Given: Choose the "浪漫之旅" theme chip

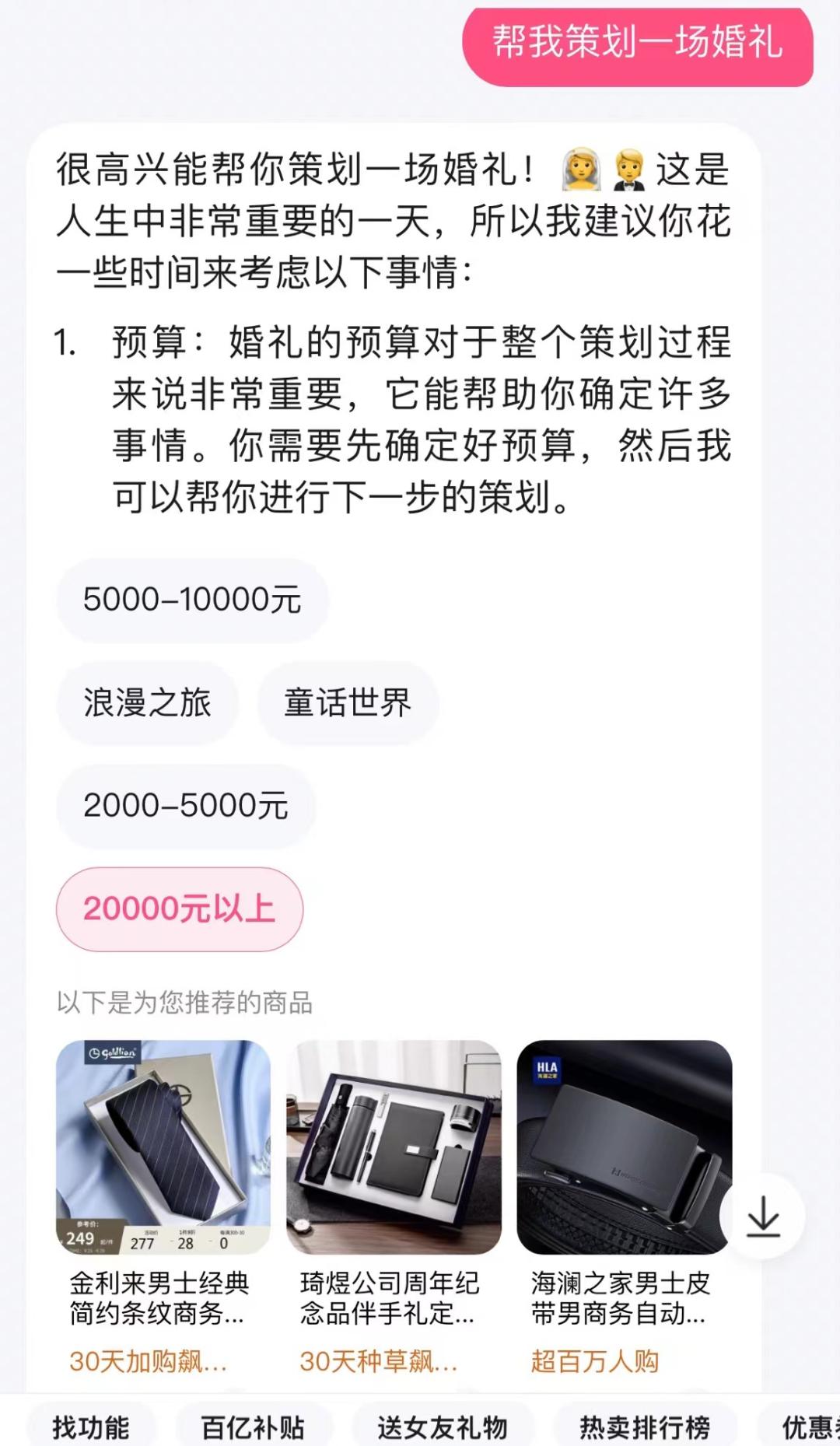Looking at the screenshot, I should coord(146,702).
